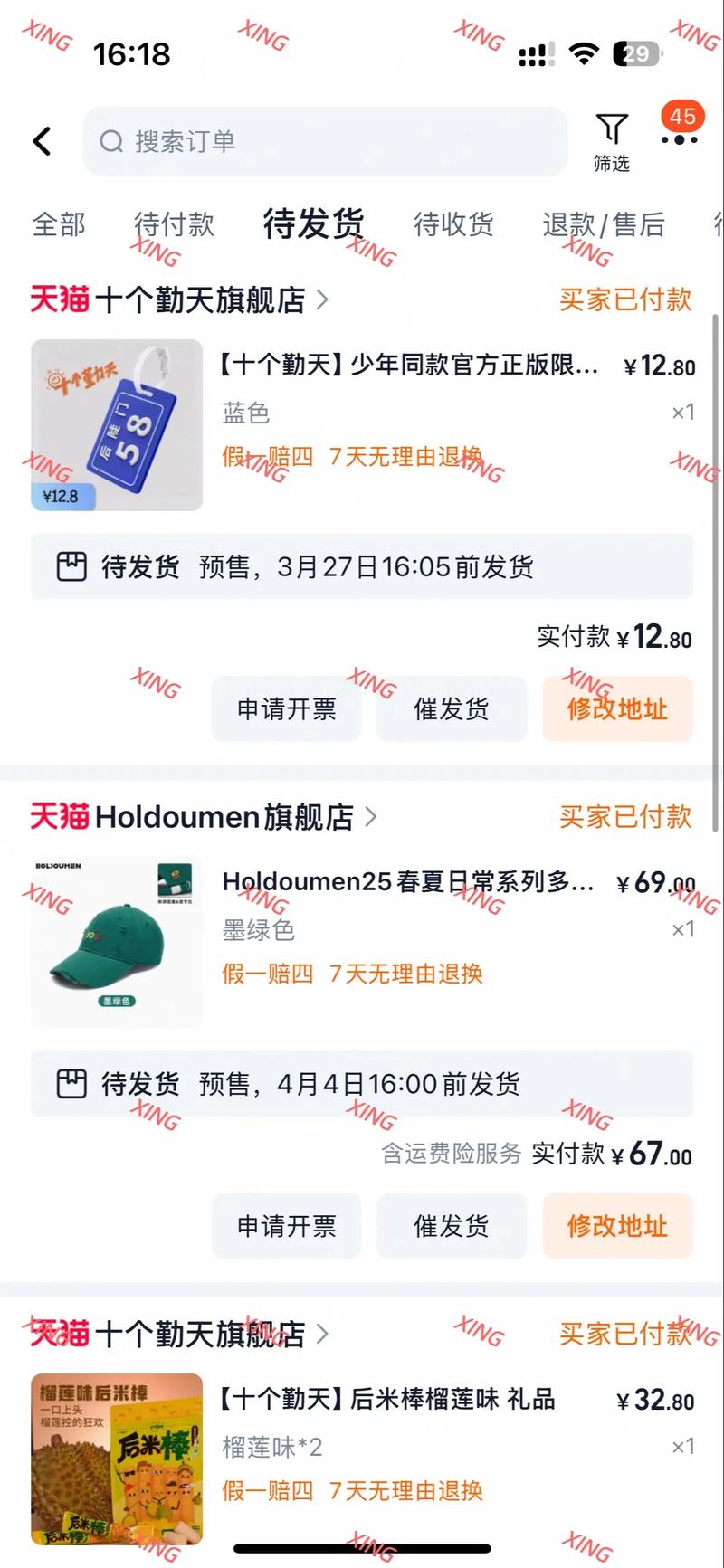Tap 修改地址 for the Holdoumen order
This screenshot has width=724, height=1568.
click(x=617, y=1226)
